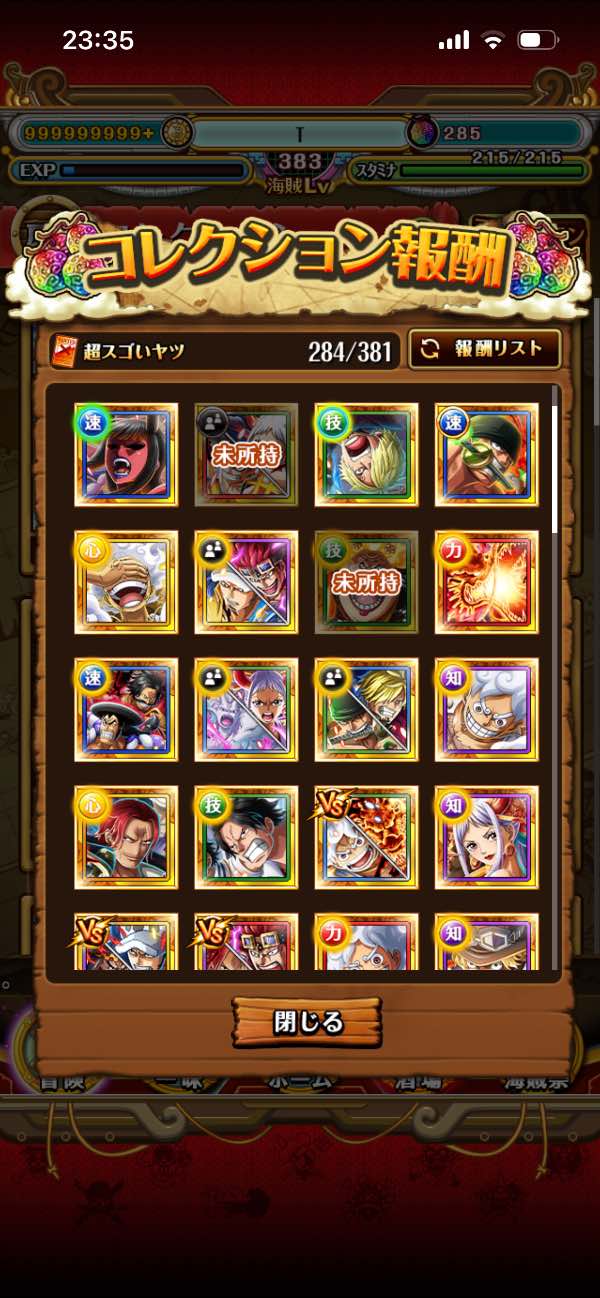
Task: Tap the unowned 未所持 tile in the first row
Action: tap(246, 455)
